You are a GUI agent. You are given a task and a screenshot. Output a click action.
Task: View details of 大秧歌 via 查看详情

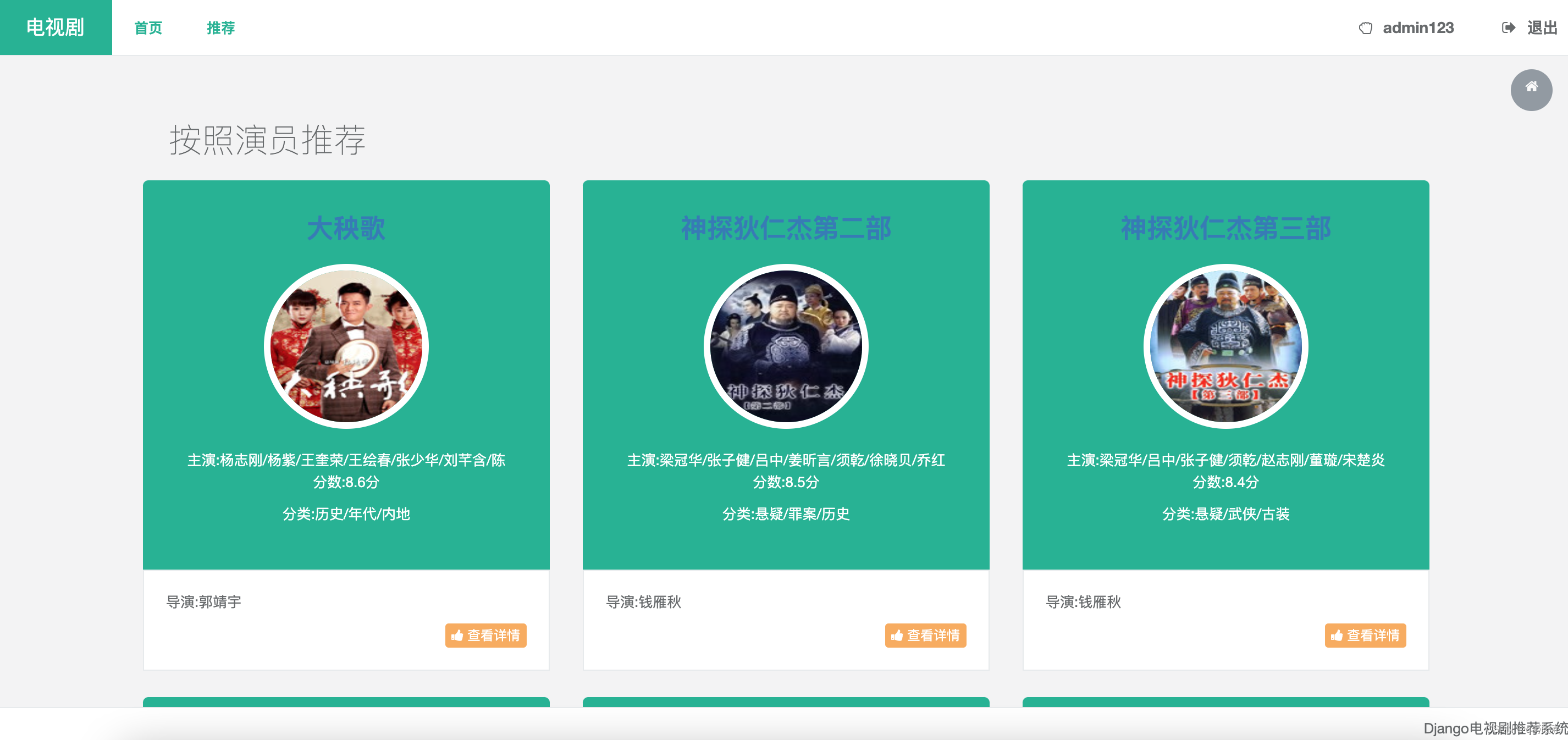point(485,636)
